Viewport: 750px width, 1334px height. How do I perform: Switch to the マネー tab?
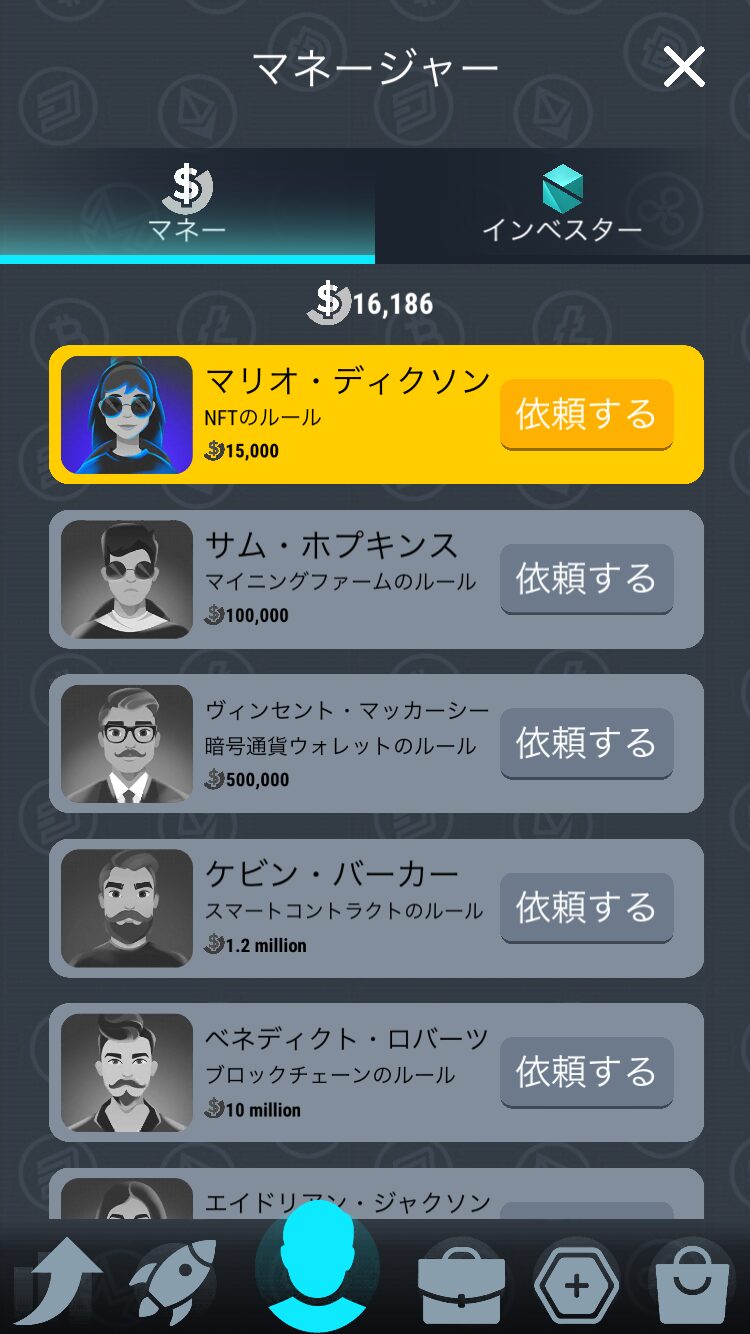point(187,207)
